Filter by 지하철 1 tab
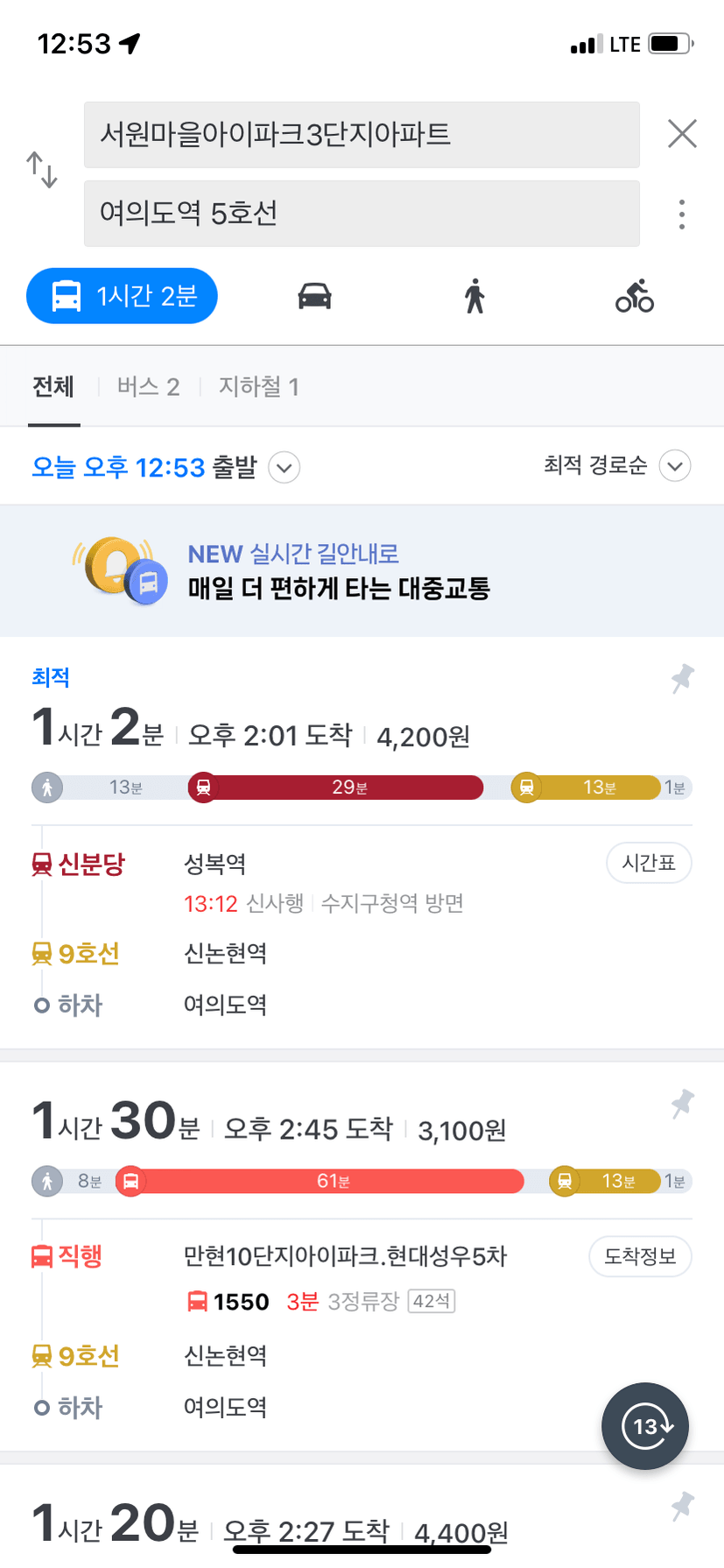The image size is (724, 1568). (259, 386)
